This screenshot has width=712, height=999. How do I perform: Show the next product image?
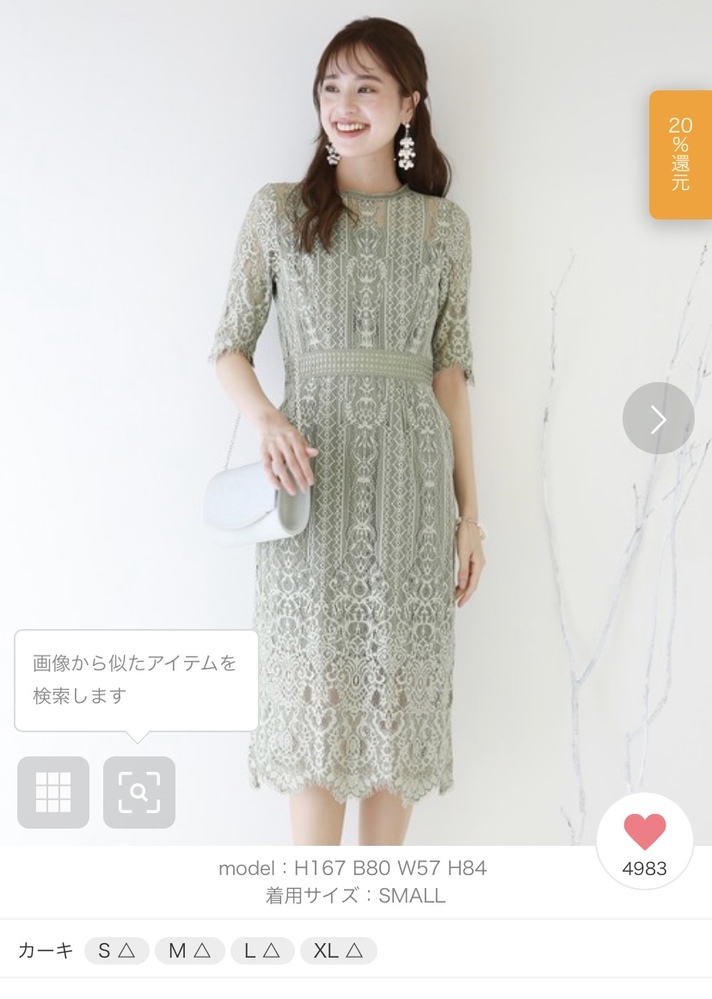[x=657, y=419]
